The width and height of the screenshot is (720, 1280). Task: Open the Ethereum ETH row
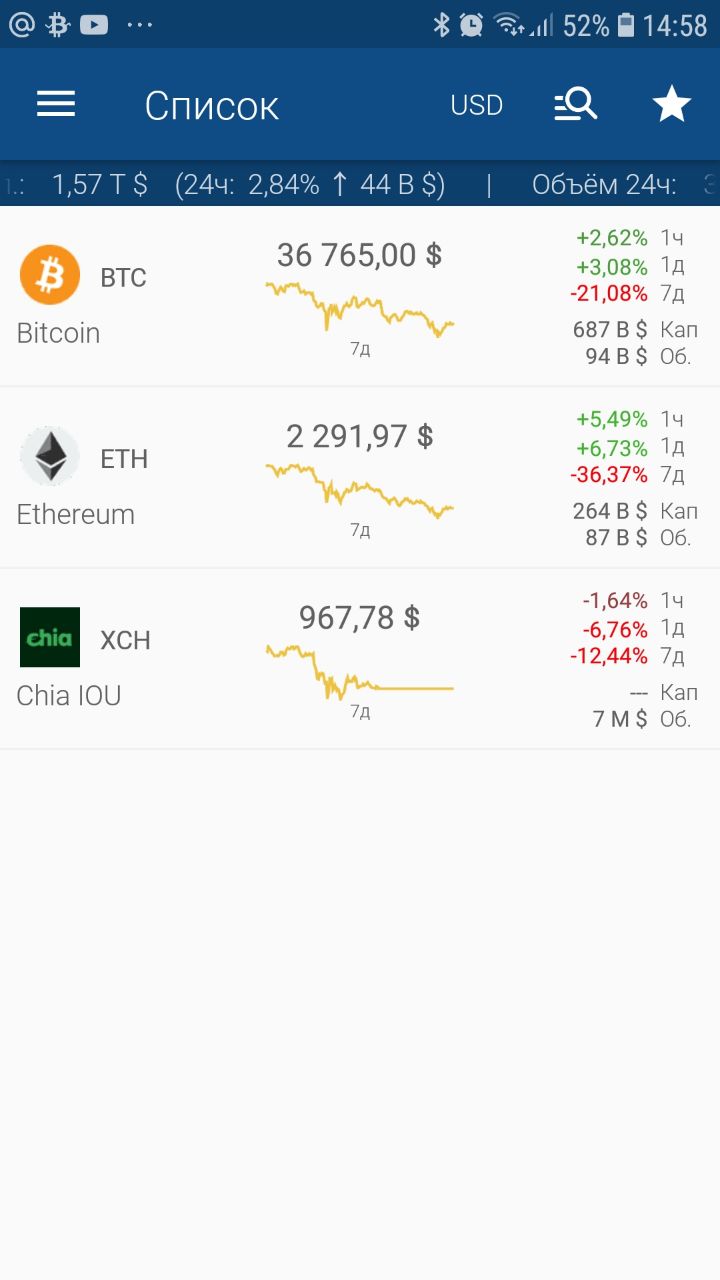[360, 478]
